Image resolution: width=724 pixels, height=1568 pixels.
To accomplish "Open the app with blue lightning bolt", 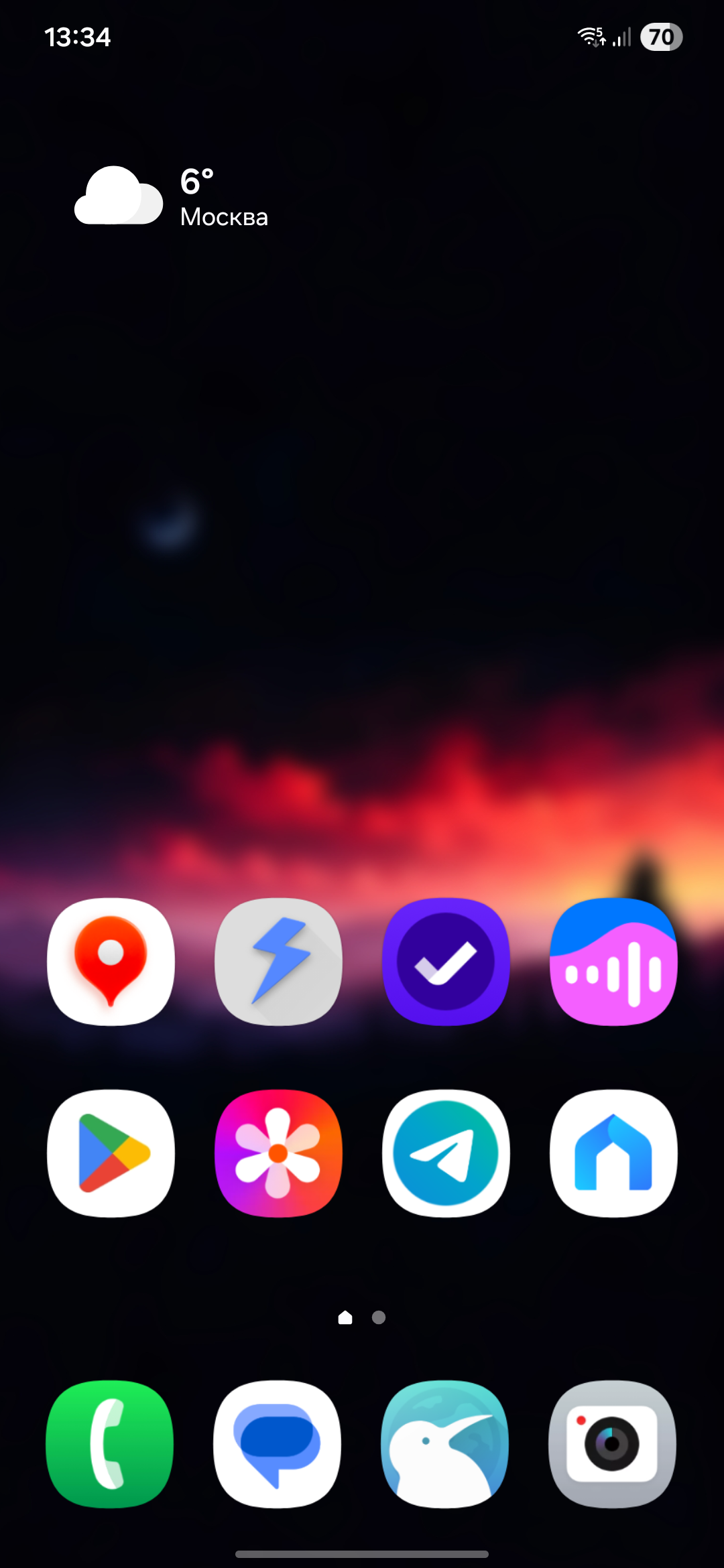I will click(278, 962).
